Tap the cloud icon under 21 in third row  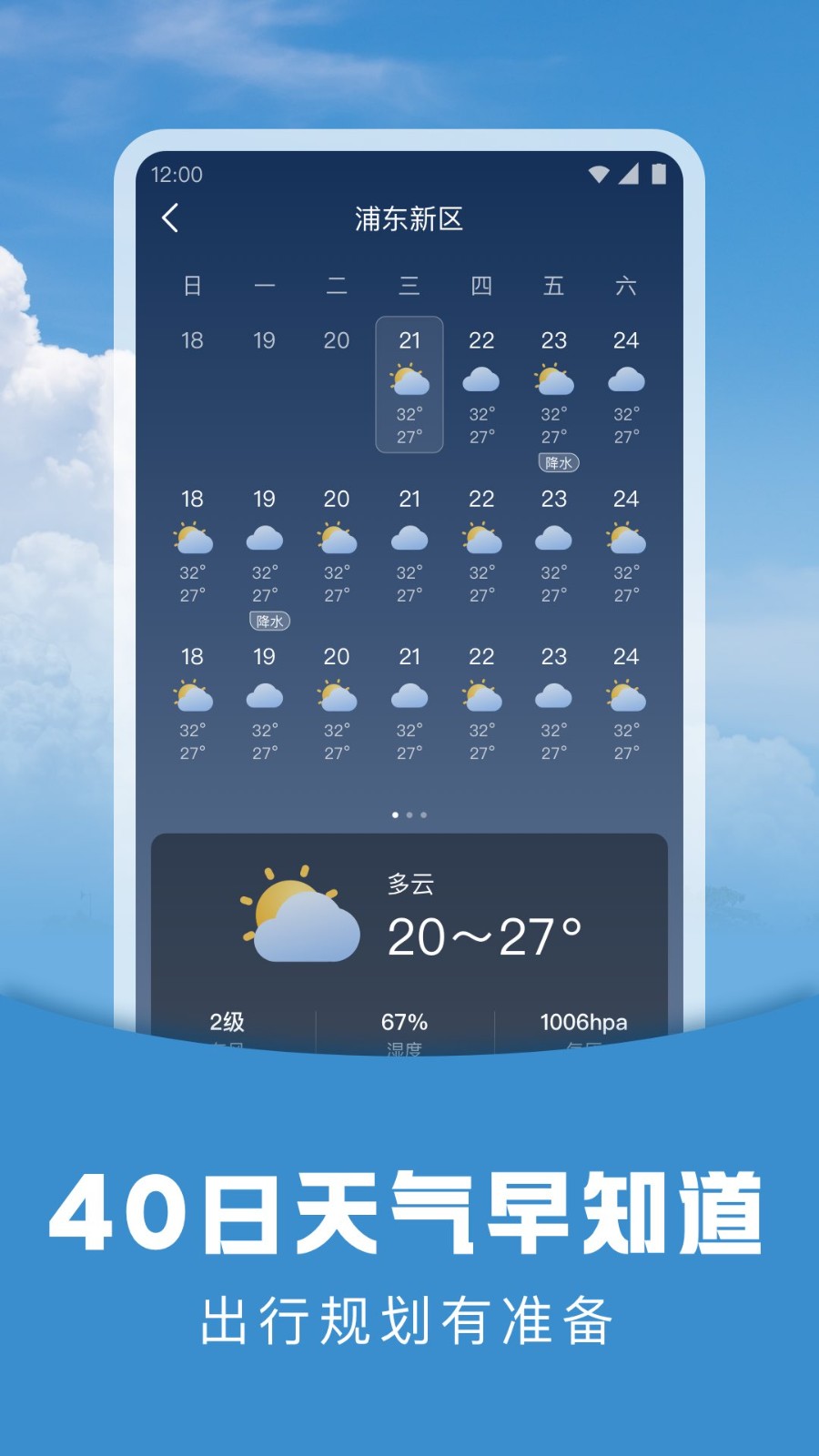(x=409, y=694)
